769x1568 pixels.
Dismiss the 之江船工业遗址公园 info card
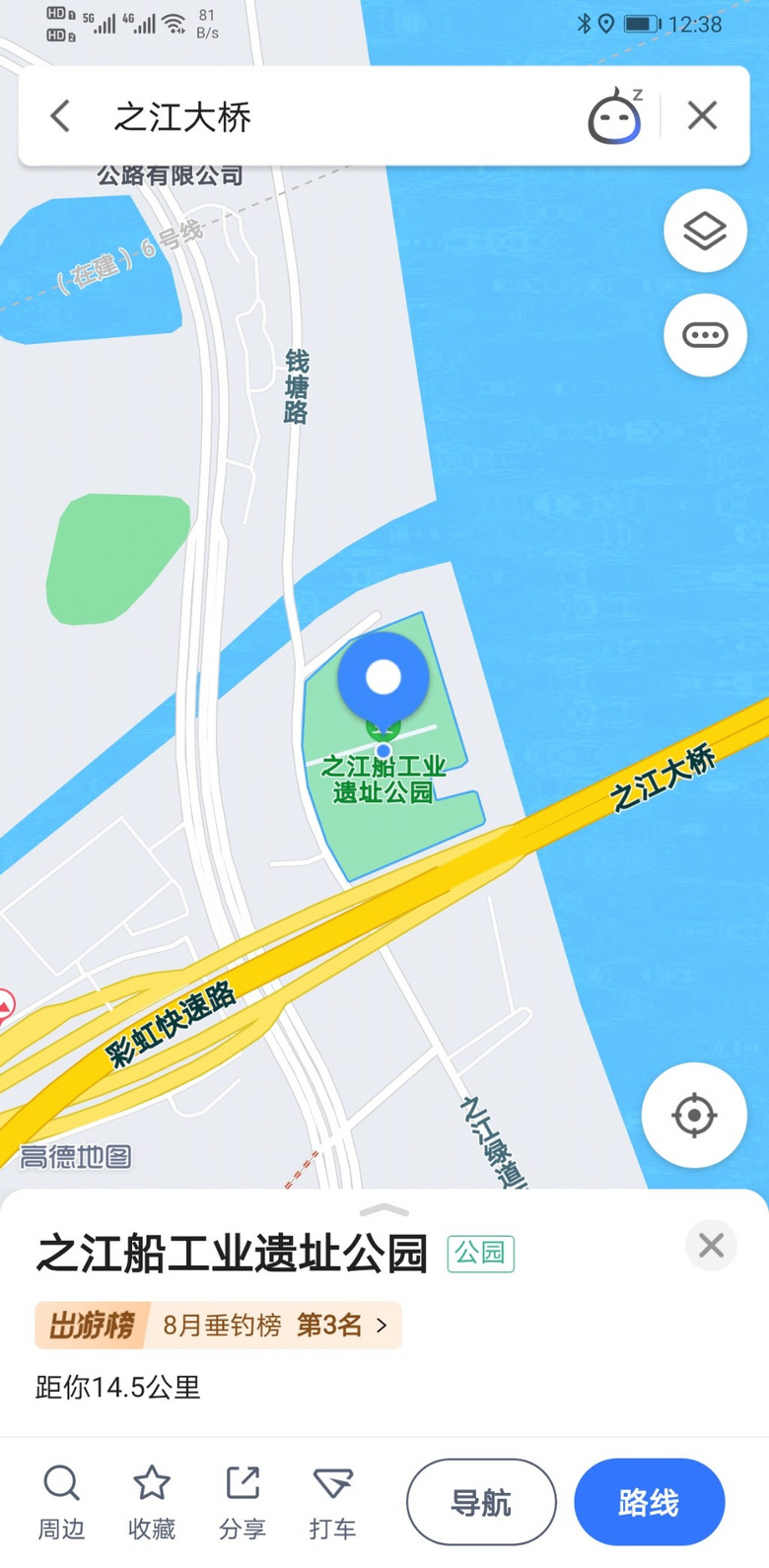click(x=711, y=1246)
